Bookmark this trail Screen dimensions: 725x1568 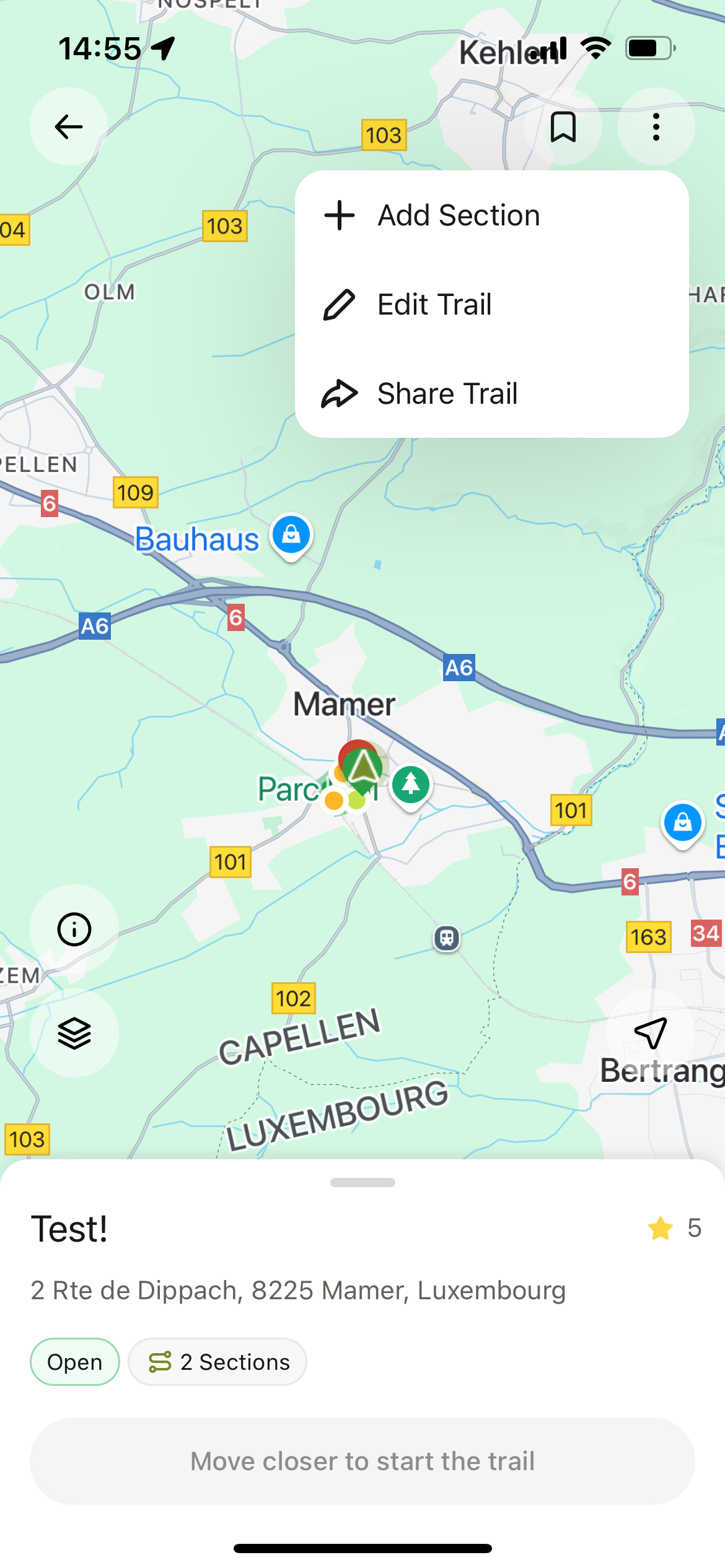[x=563, y=127]
